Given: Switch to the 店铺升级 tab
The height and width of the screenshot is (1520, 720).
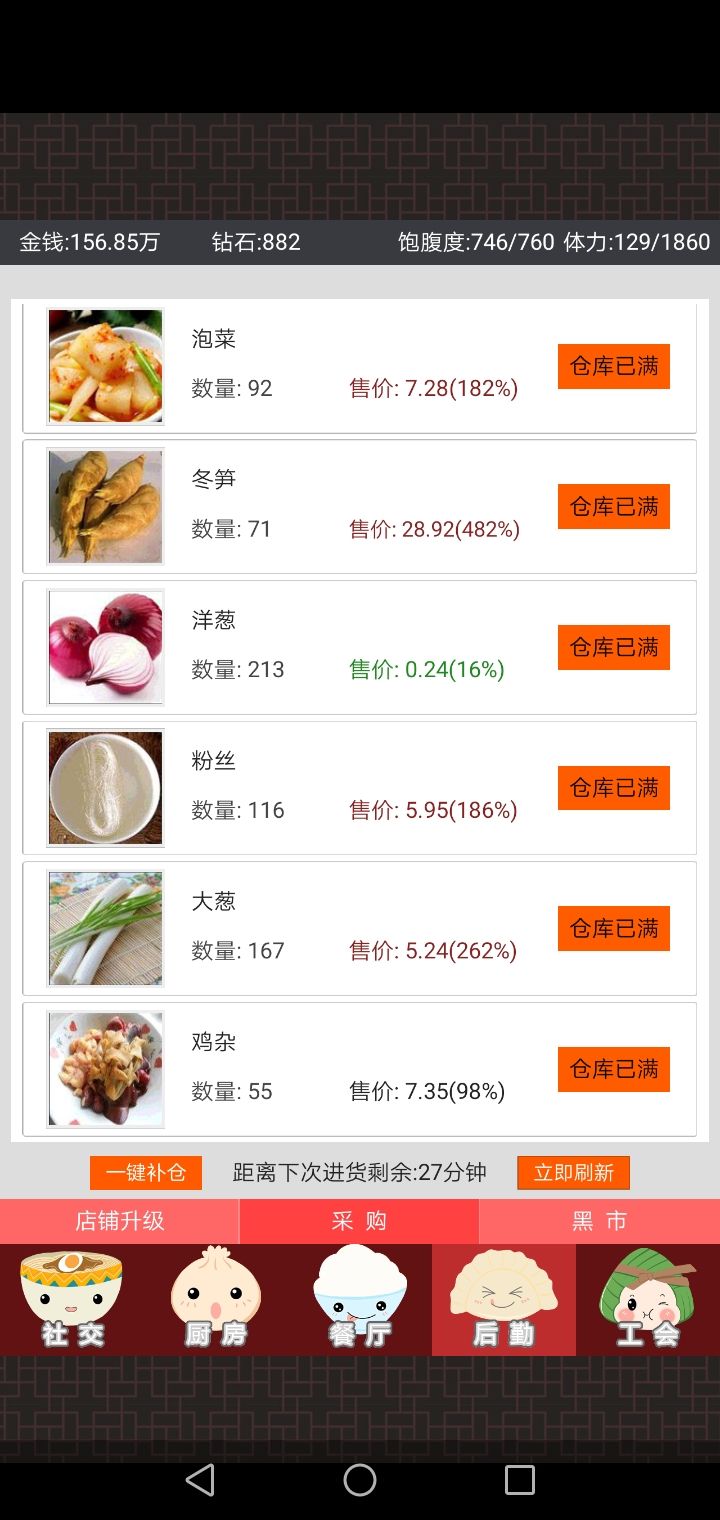Looking at the screenshot, I should (120, 1221).
